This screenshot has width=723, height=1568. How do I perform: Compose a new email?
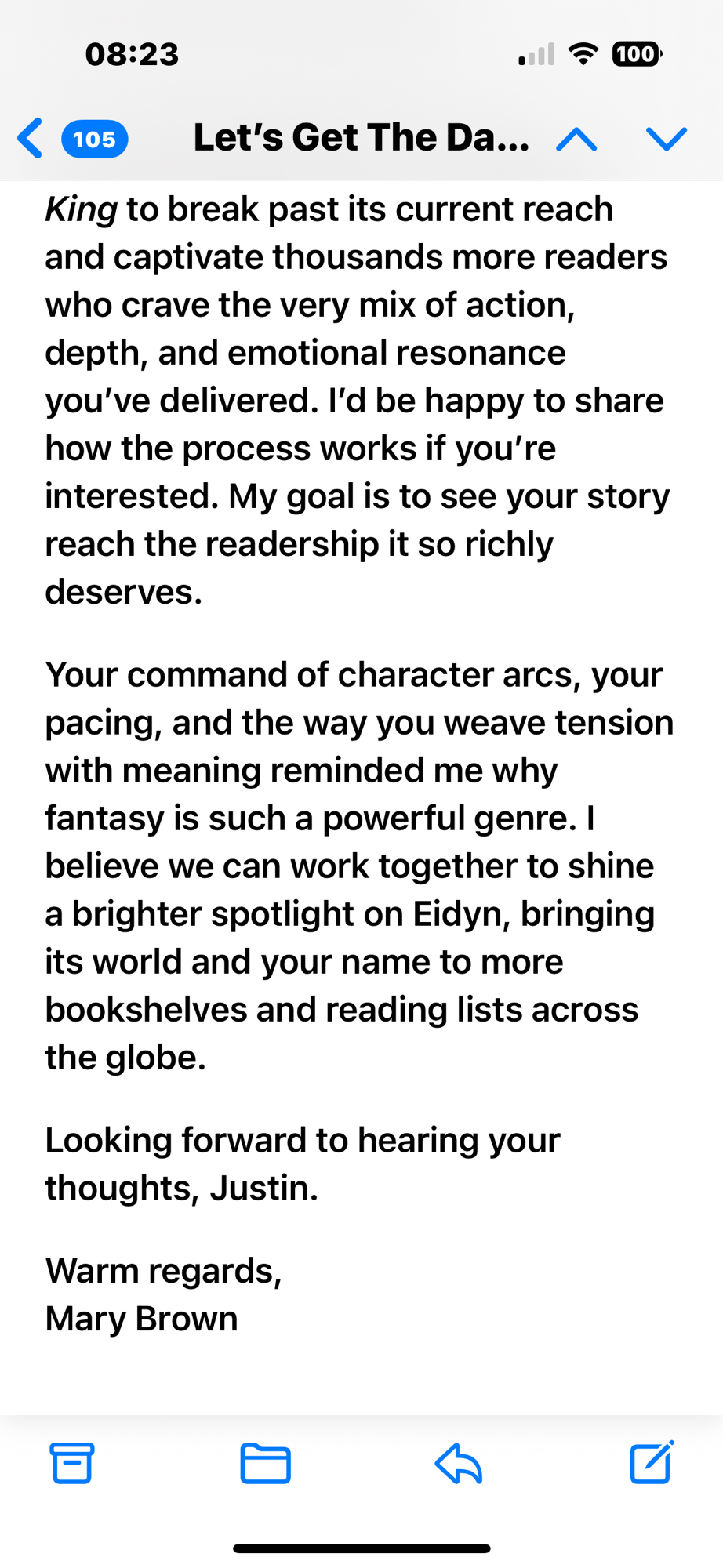tap(651, 1462)
